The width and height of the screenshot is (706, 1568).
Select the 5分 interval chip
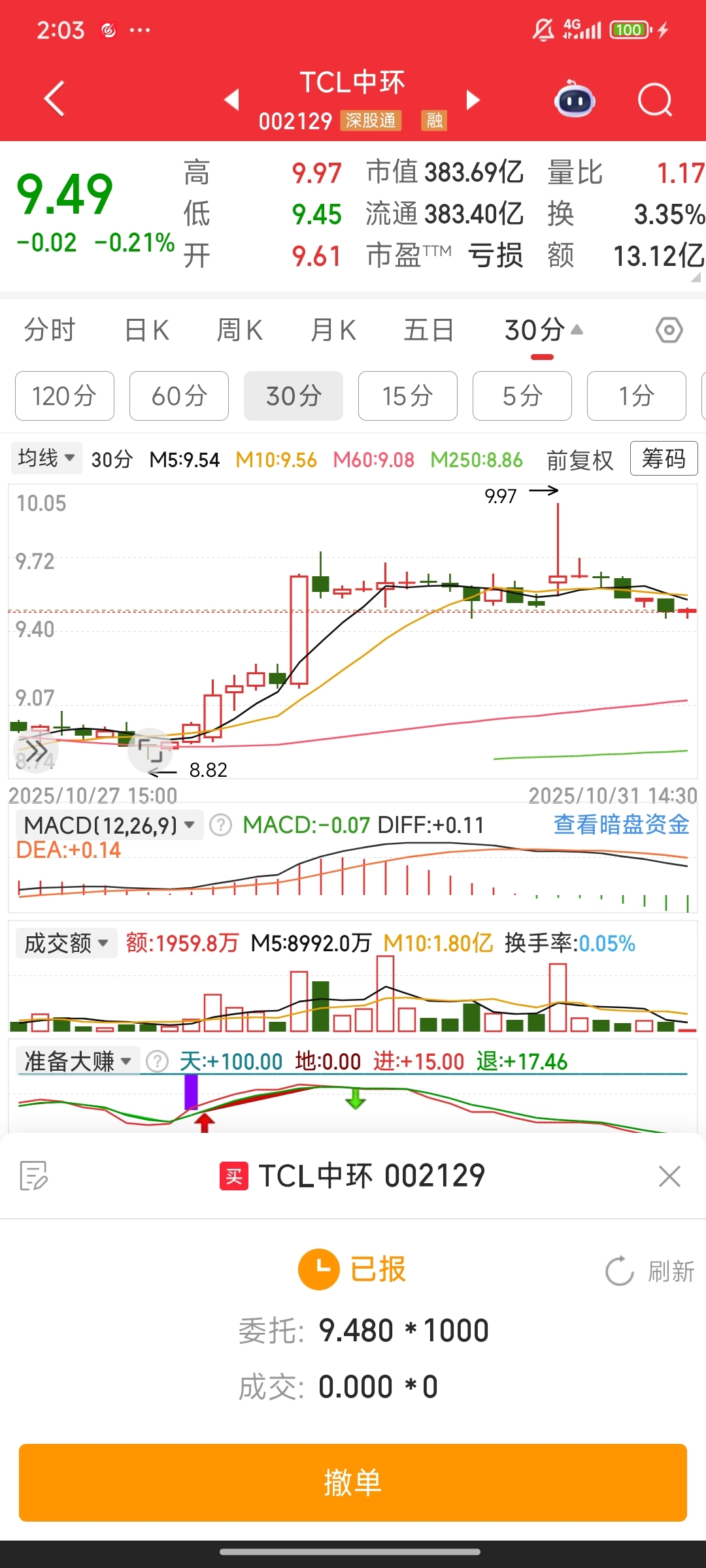(x=522, y=396)
